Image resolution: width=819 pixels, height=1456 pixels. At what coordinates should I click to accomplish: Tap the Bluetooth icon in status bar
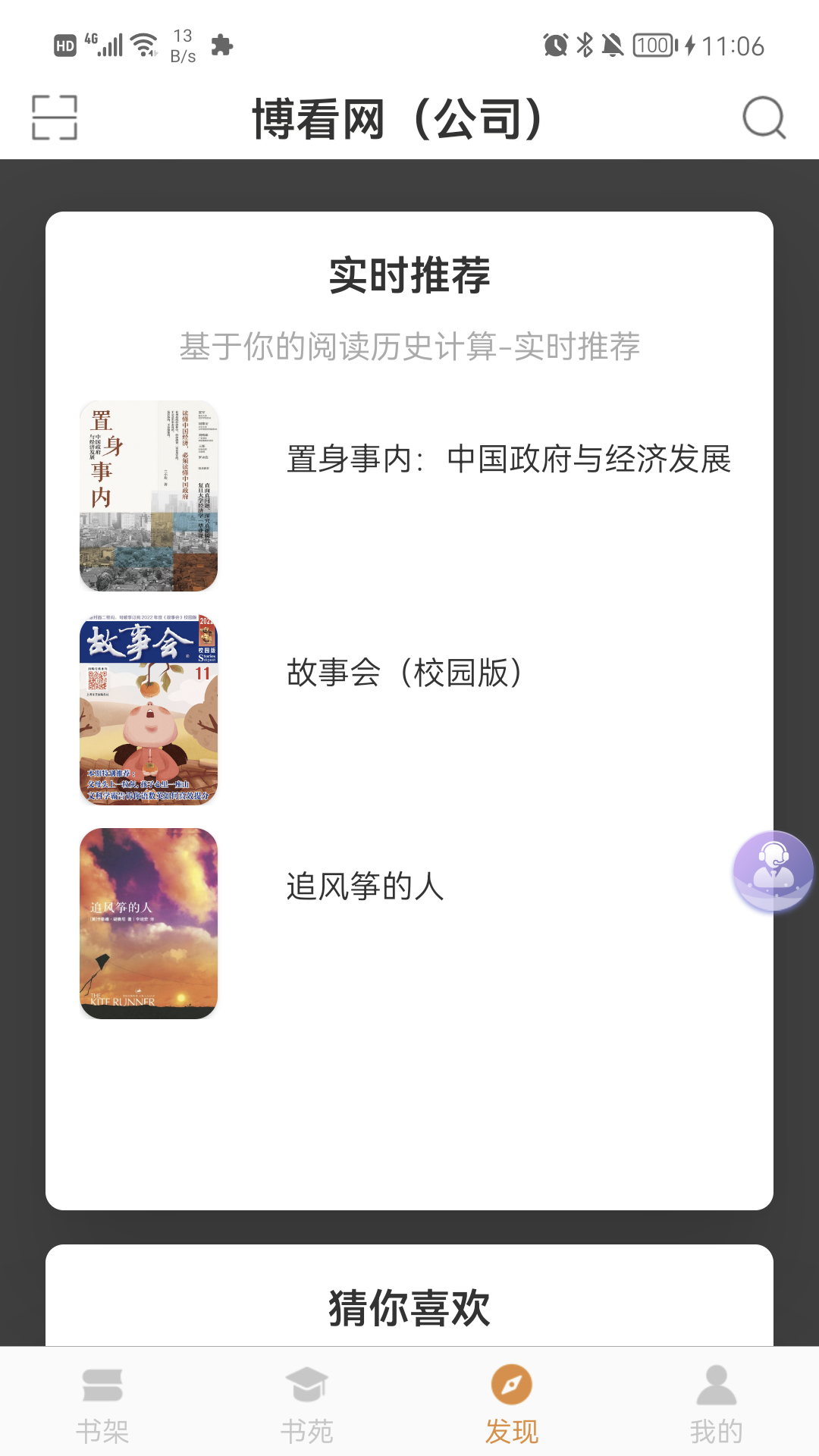(x=586, y=45)
